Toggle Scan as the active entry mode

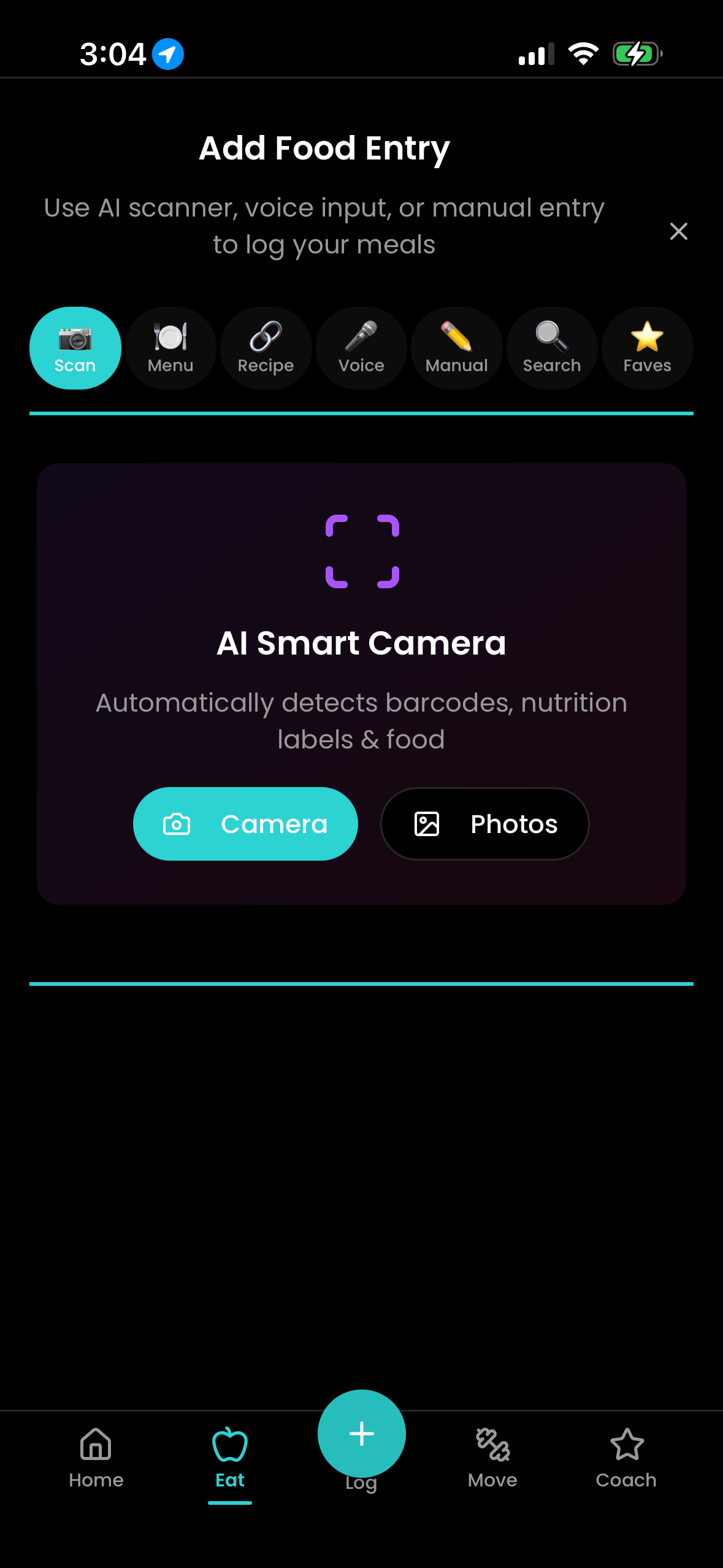[75, 348]
